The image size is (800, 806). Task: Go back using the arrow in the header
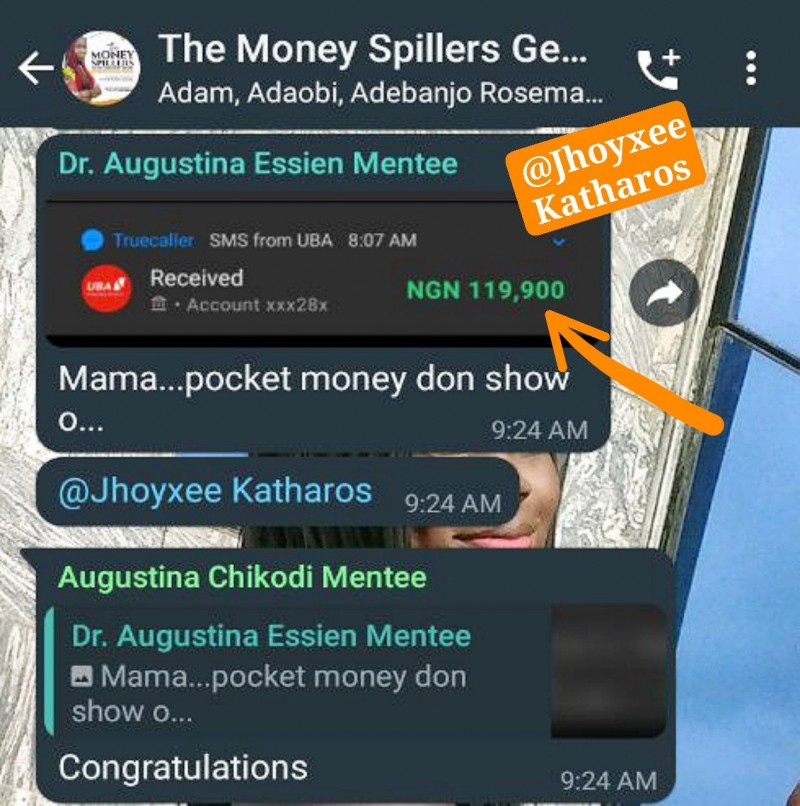35,67
